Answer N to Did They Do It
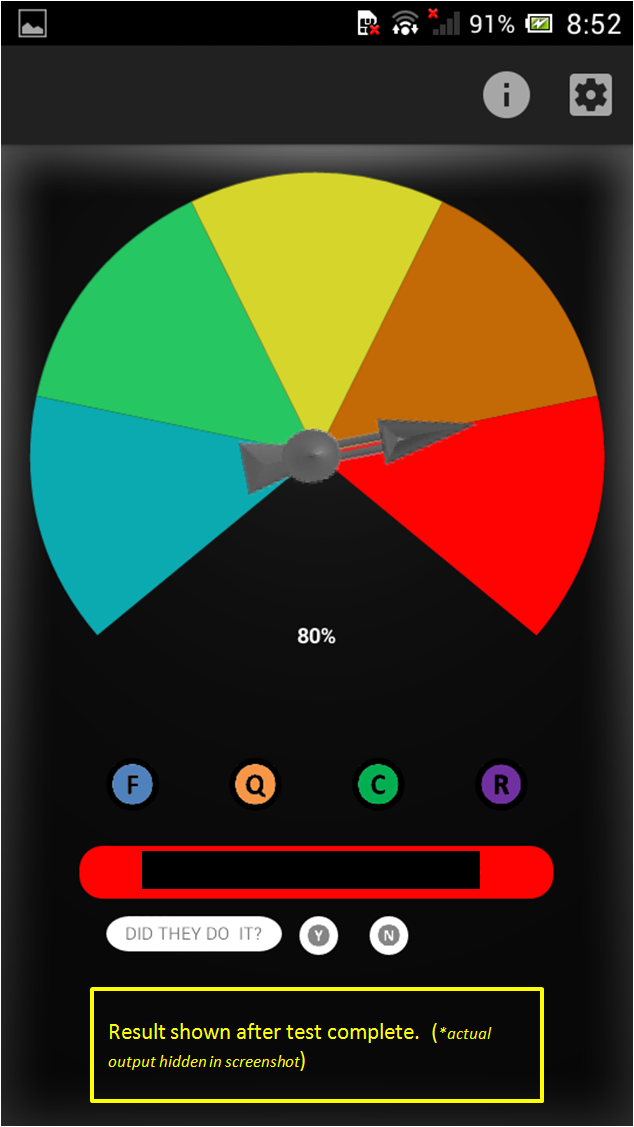Screen dimensions: 634x1127 (x=389, y=936)
